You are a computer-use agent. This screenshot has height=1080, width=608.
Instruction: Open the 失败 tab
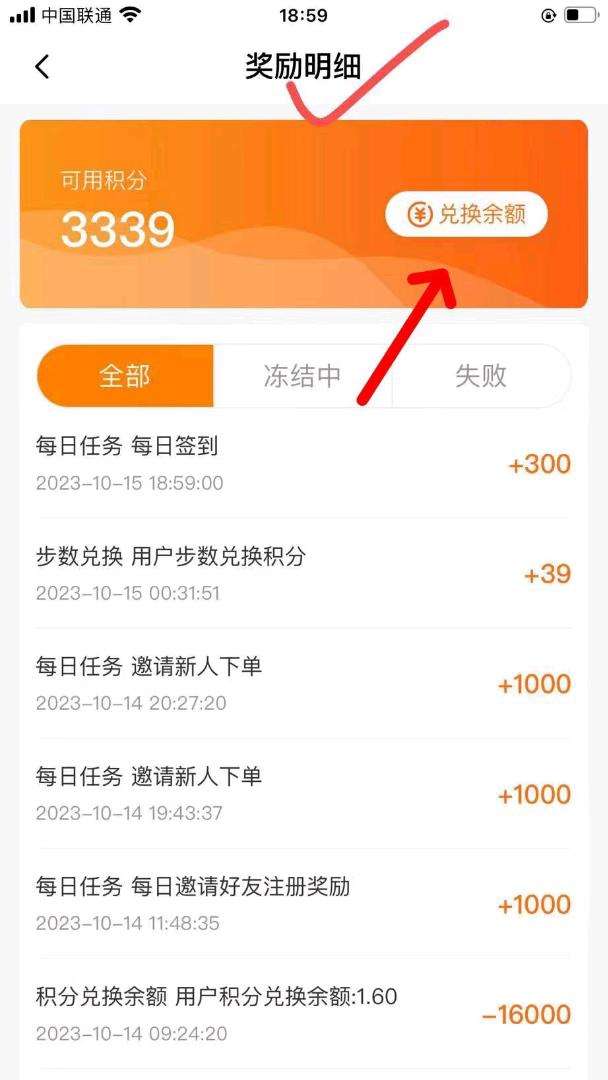[481, 376]
